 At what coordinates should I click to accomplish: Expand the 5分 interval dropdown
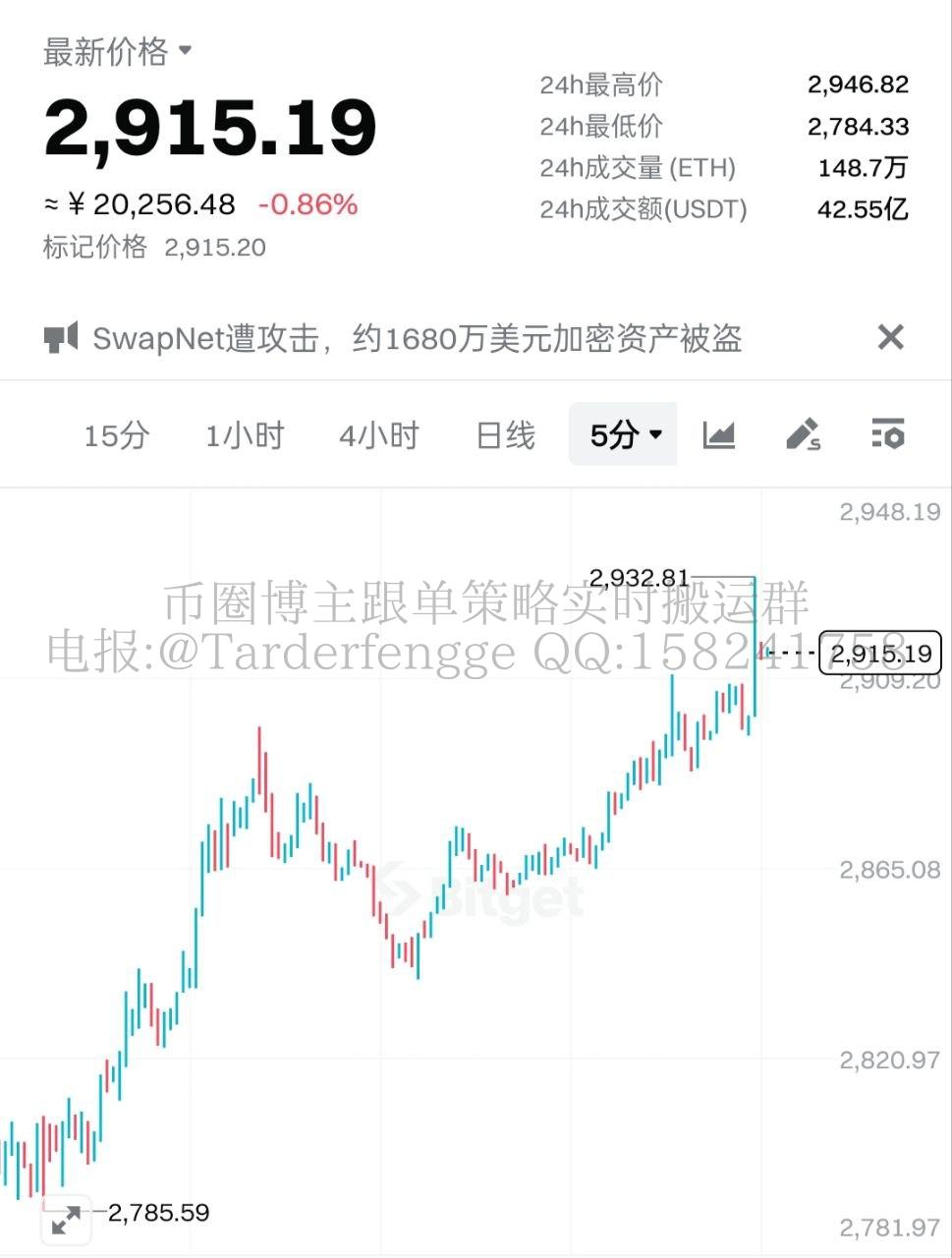click(625, 434)
